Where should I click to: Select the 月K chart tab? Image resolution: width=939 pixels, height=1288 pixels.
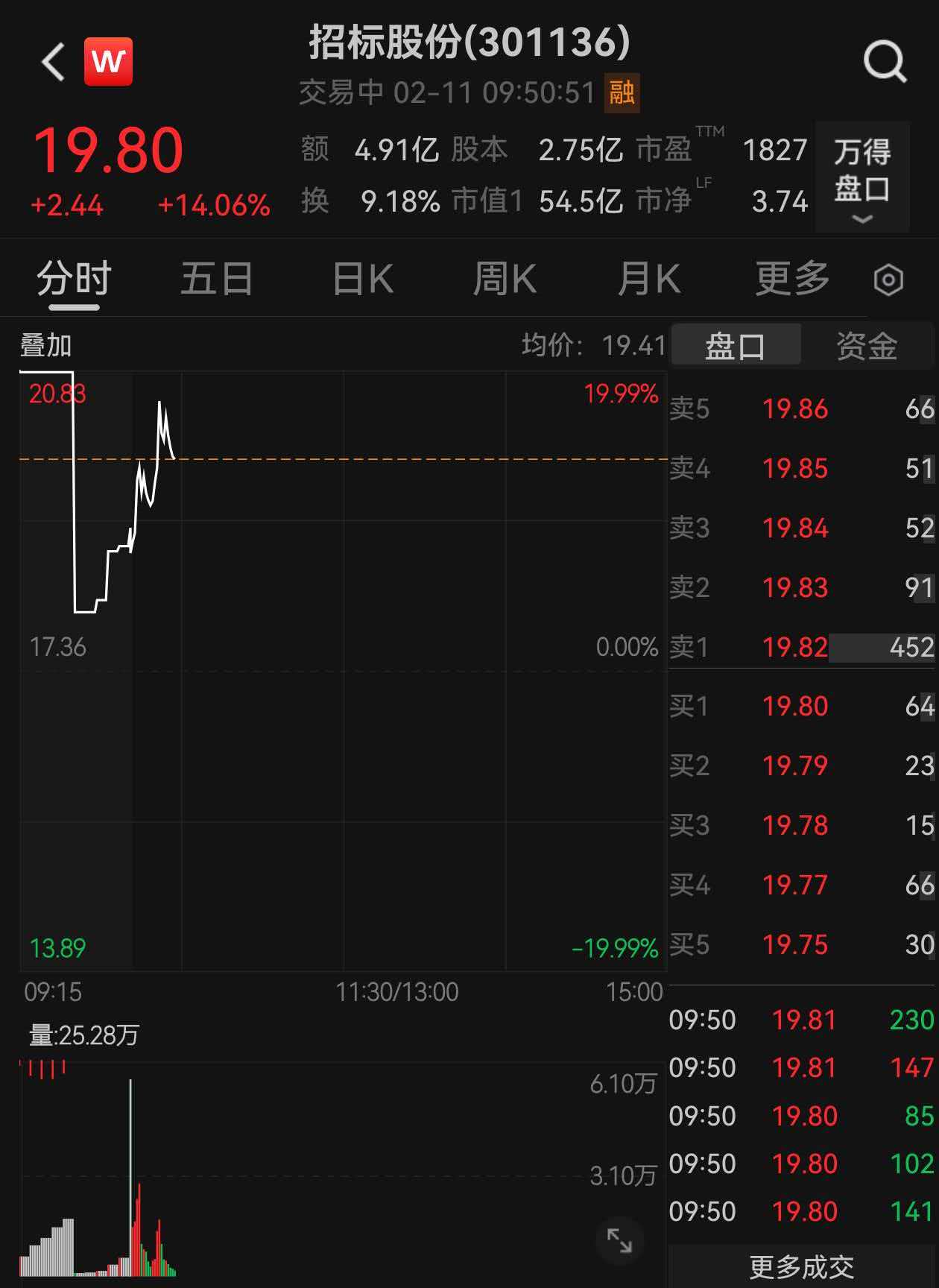pyautogui.click(x=648, y=279)
